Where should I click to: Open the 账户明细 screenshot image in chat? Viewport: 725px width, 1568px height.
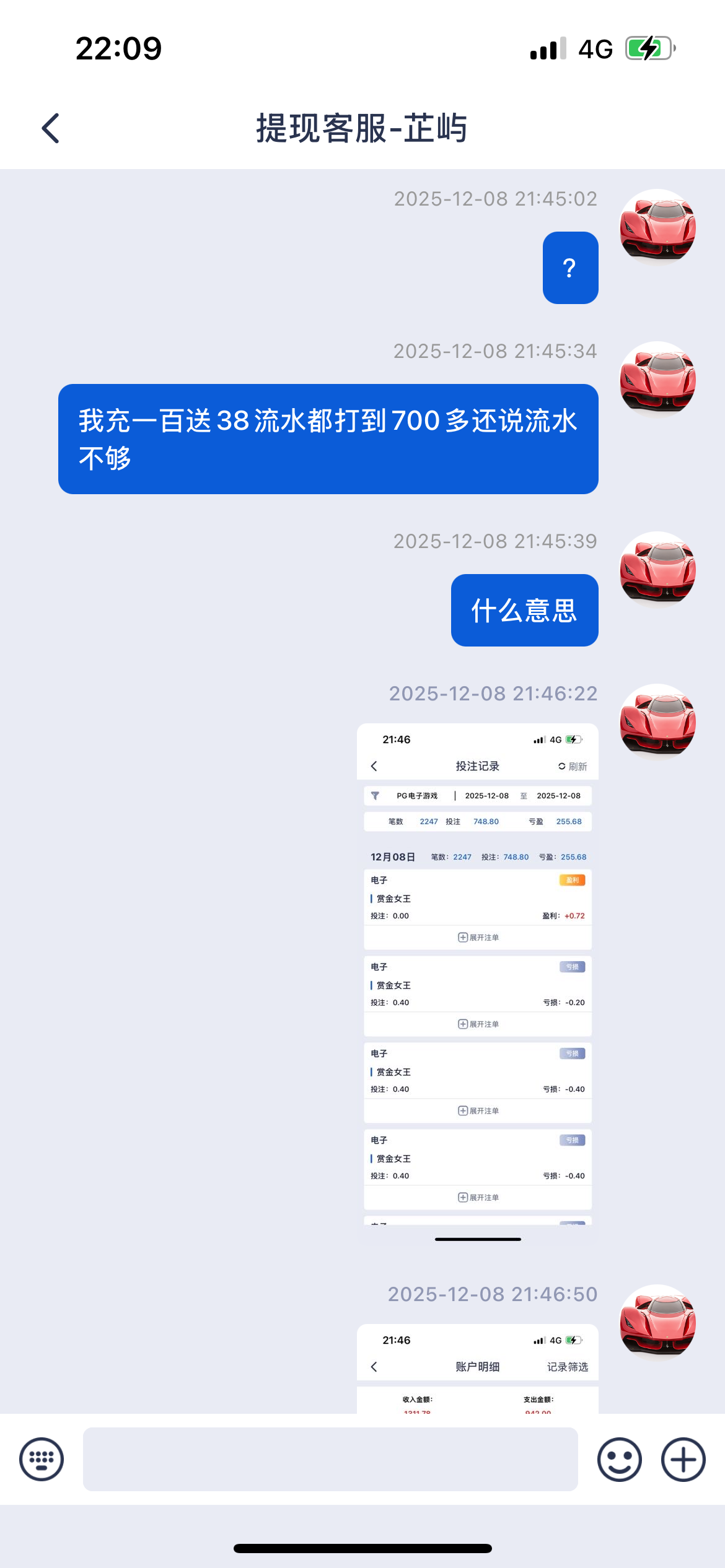477,1369
